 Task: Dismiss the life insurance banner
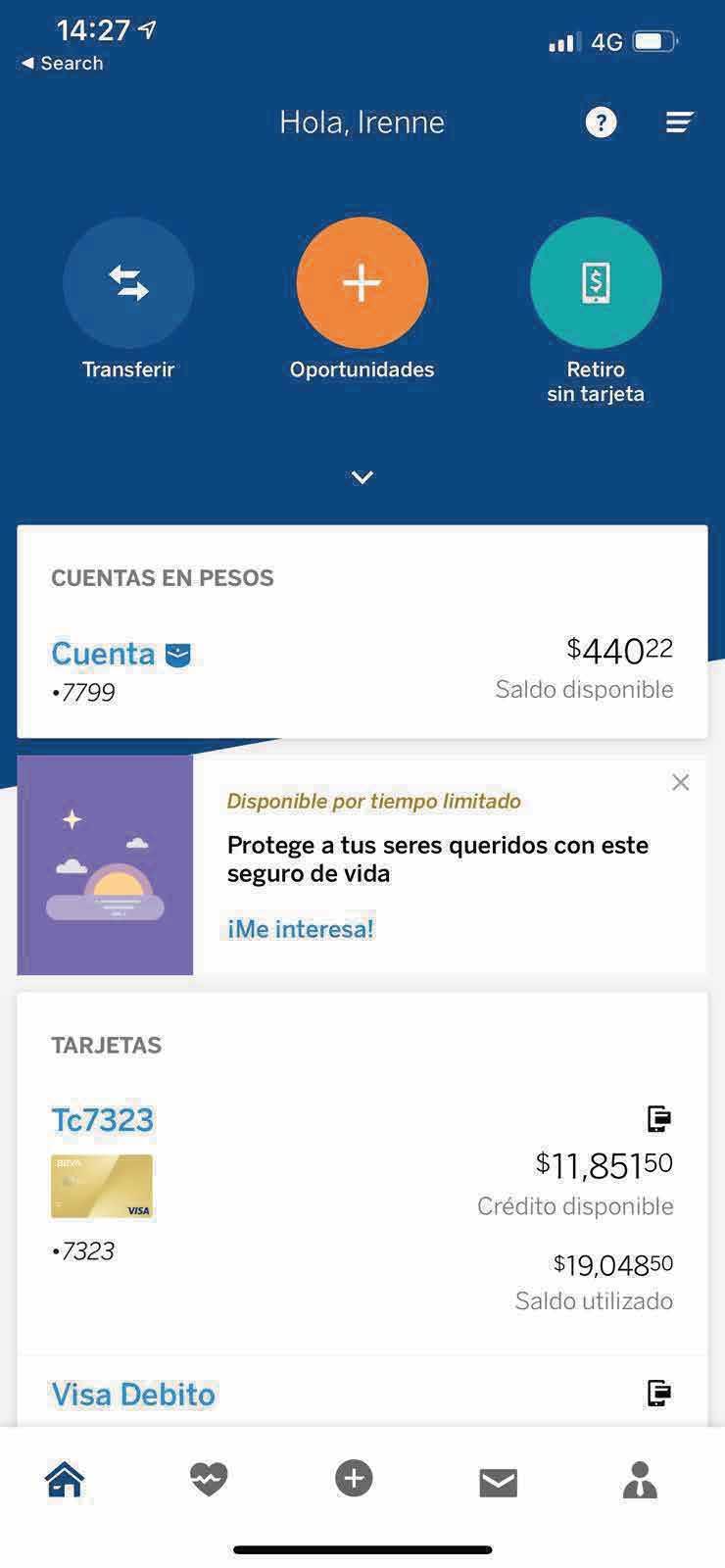click(x=680, y=782)
